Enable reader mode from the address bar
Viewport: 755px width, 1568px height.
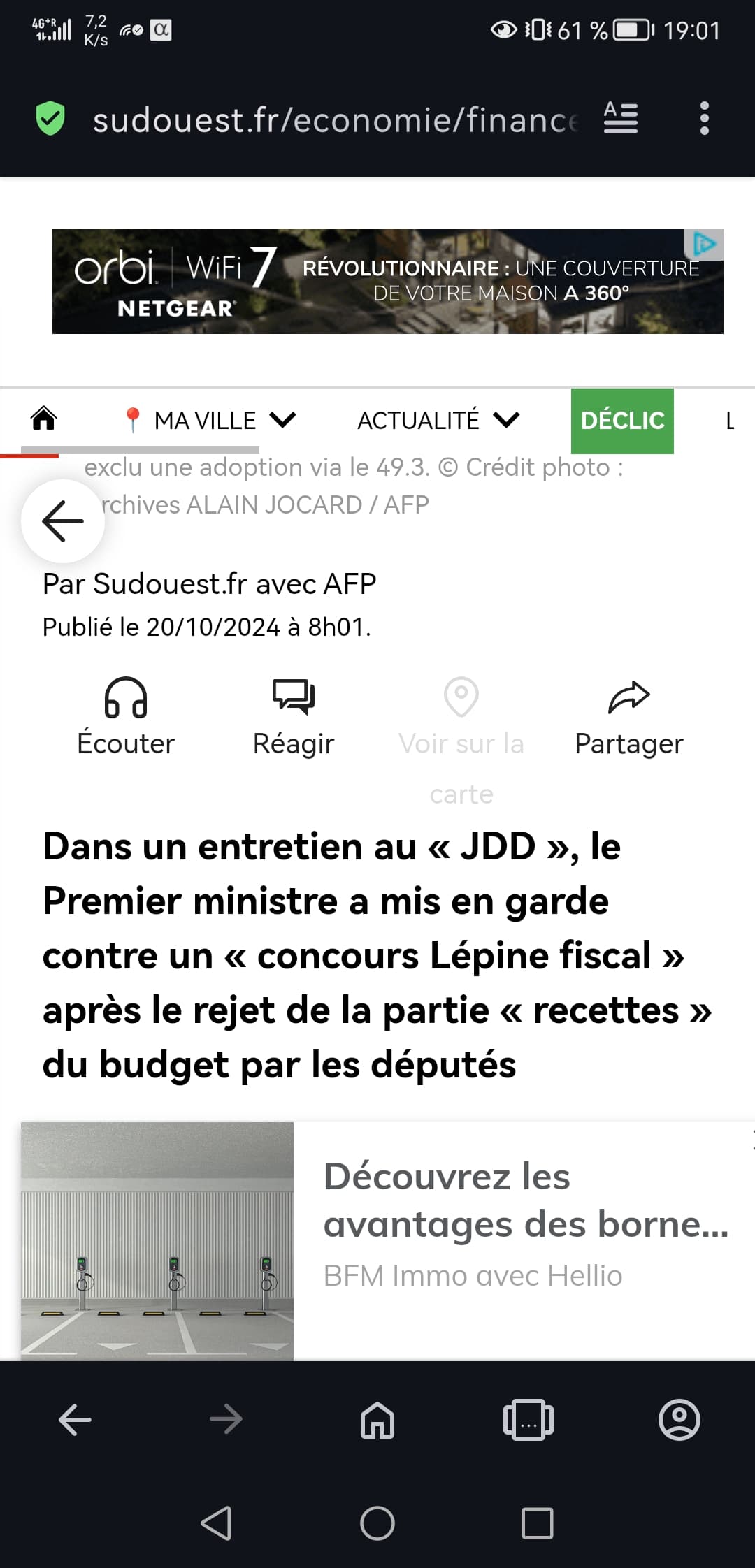coord(621,117)
